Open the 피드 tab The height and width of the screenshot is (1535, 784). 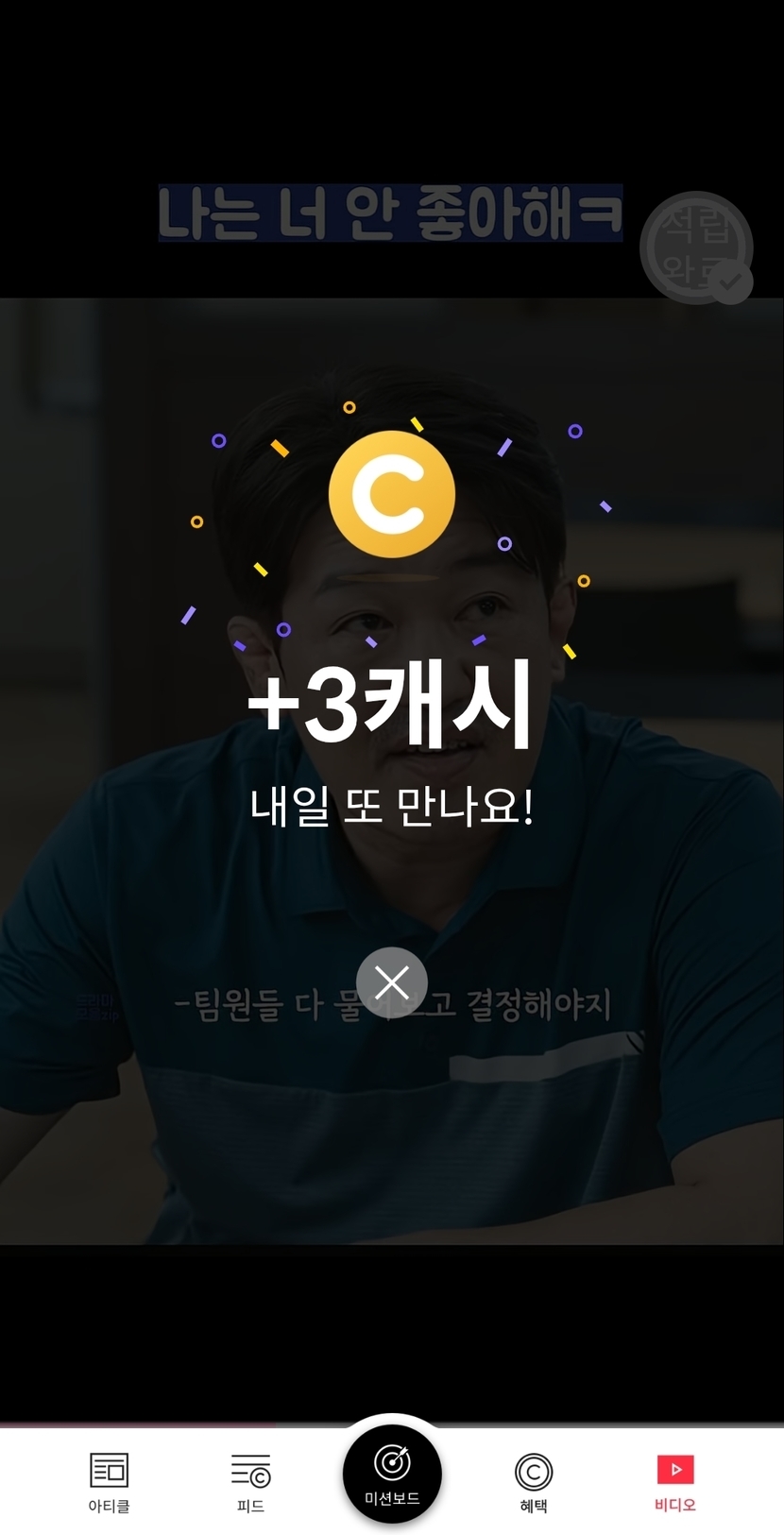[x=250, y=1480]
